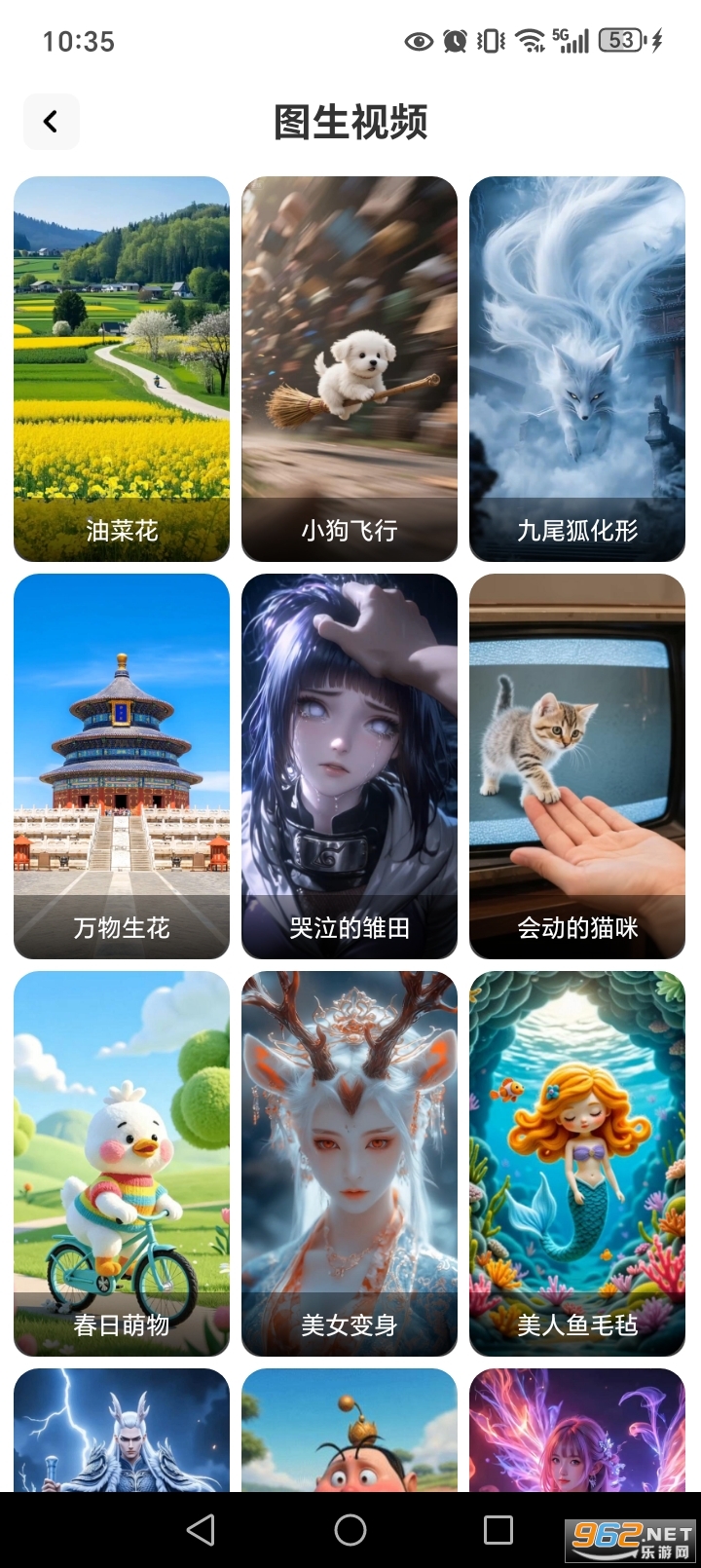
Task: Tap the alarm clock status bar icon
Action: click(x=454, y=41)
